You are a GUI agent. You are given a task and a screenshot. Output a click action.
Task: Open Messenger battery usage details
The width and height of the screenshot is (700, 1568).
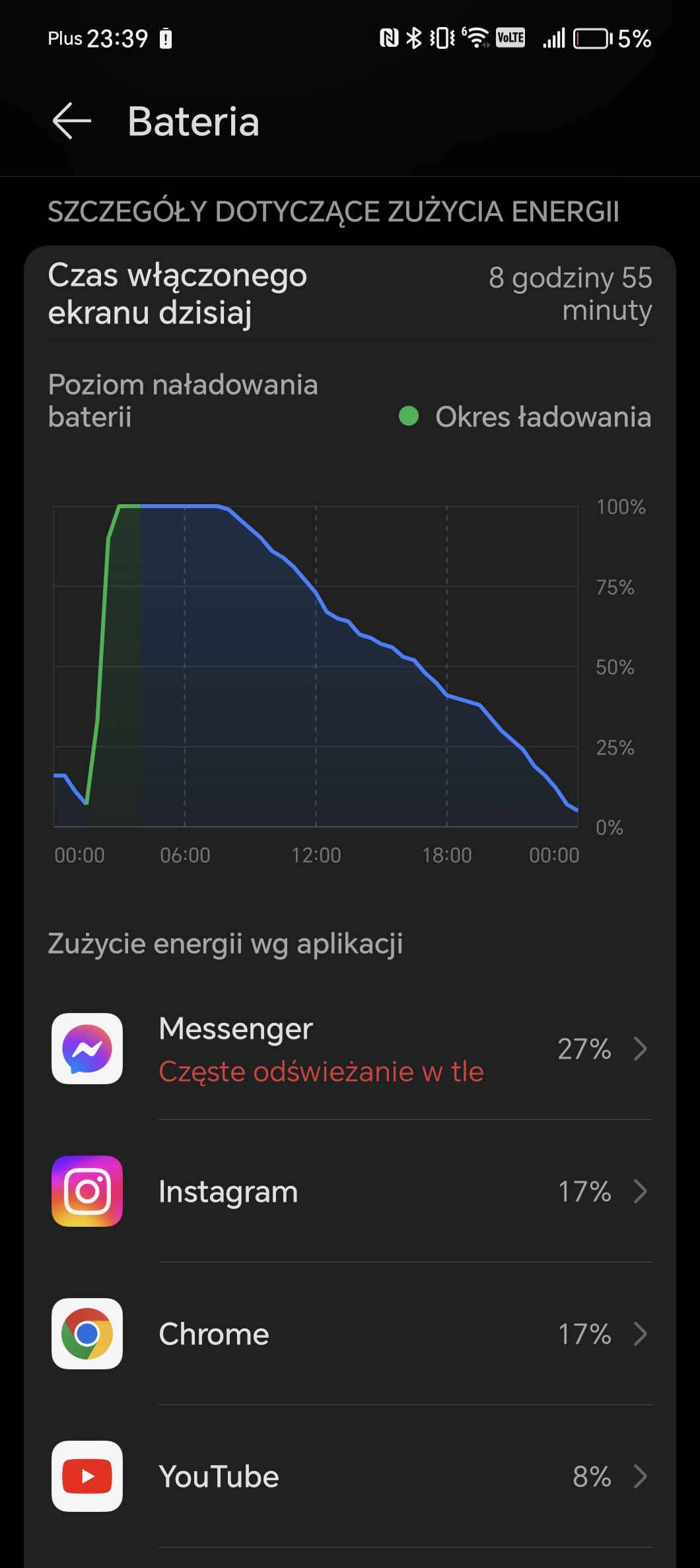point(350,1049)
